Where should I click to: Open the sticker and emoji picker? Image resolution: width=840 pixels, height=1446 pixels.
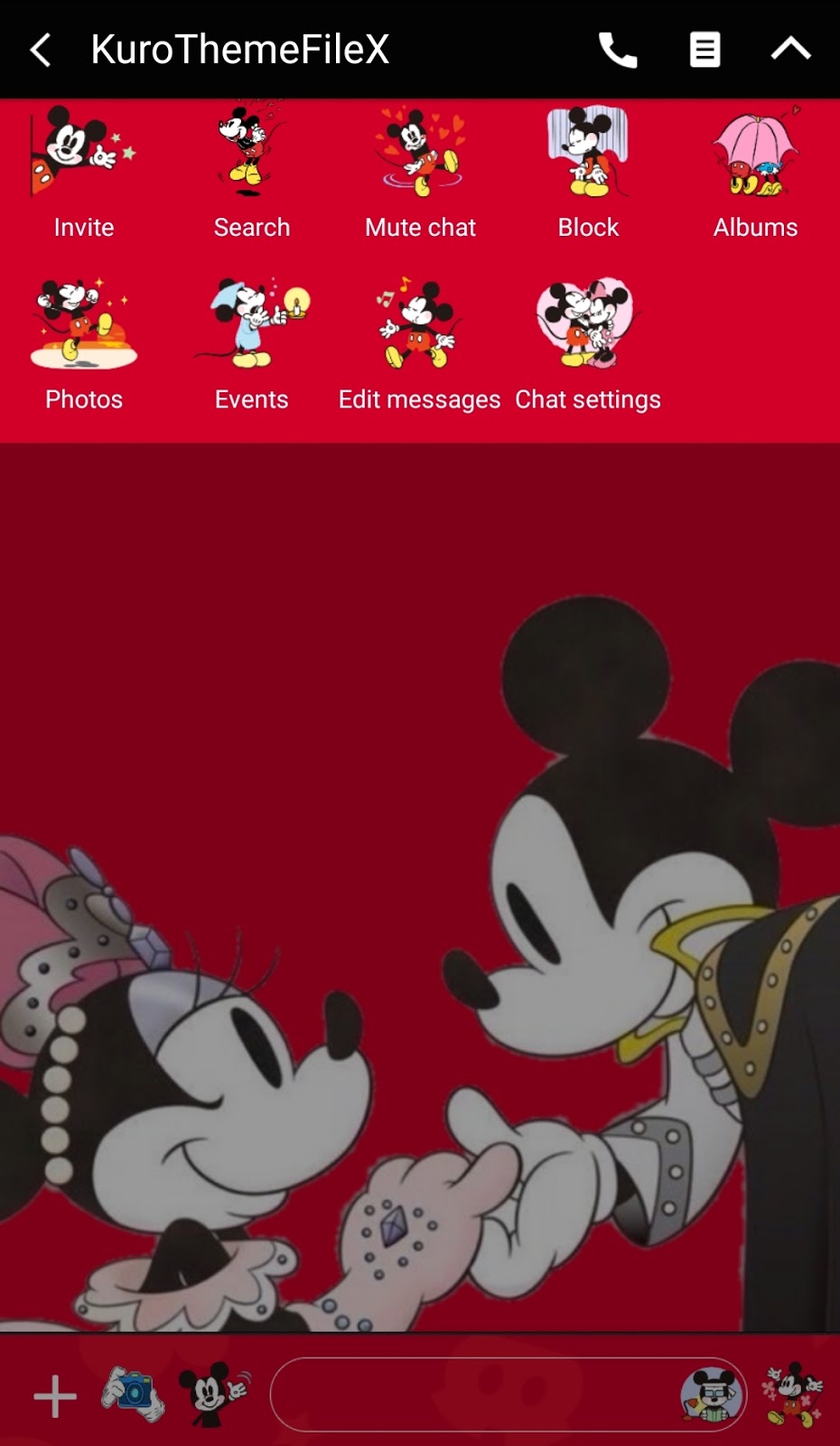pyautogui.click(x=713, y=1394)
